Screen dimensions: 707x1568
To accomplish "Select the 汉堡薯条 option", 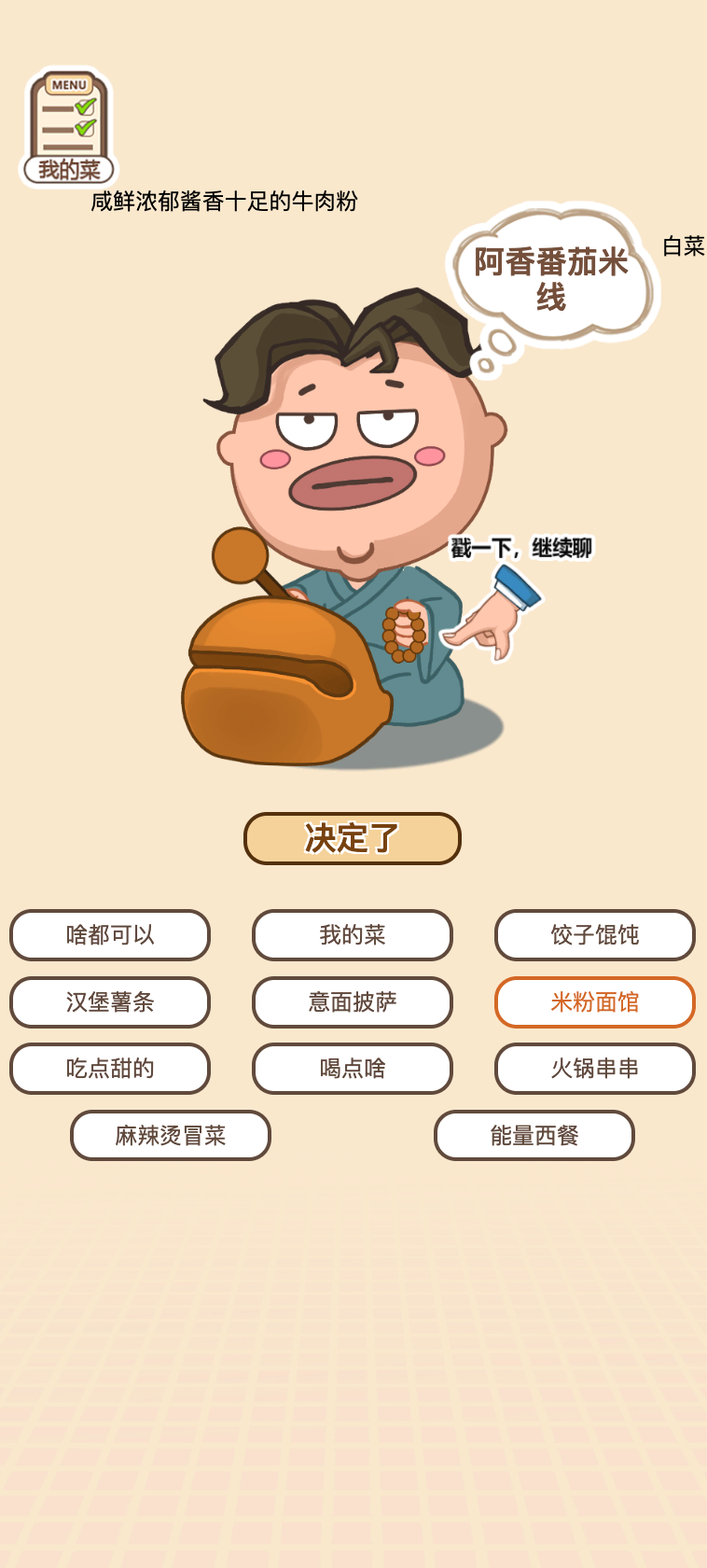I will coord(109,1001).
